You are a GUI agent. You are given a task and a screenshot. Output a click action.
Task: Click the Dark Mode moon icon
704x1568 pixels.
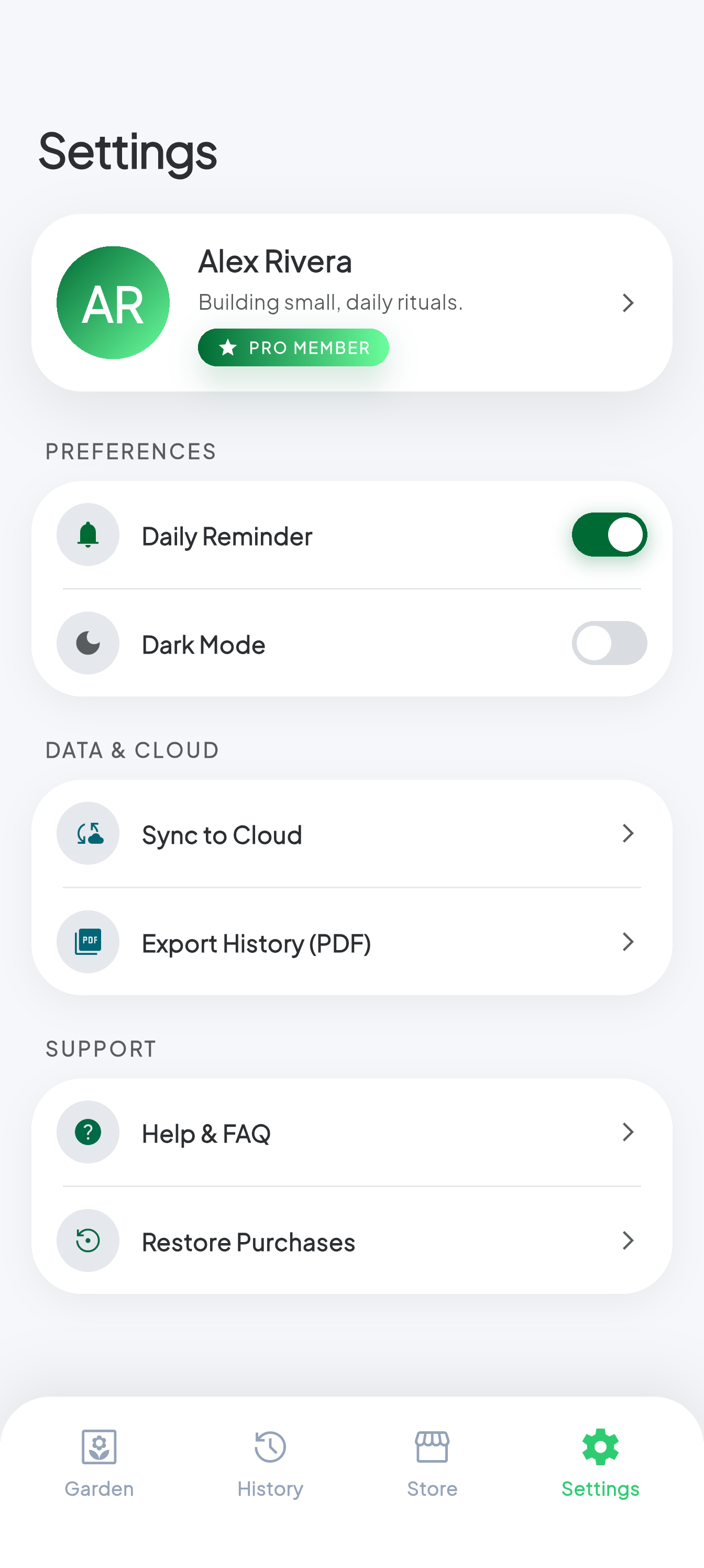tap(87, 643)
